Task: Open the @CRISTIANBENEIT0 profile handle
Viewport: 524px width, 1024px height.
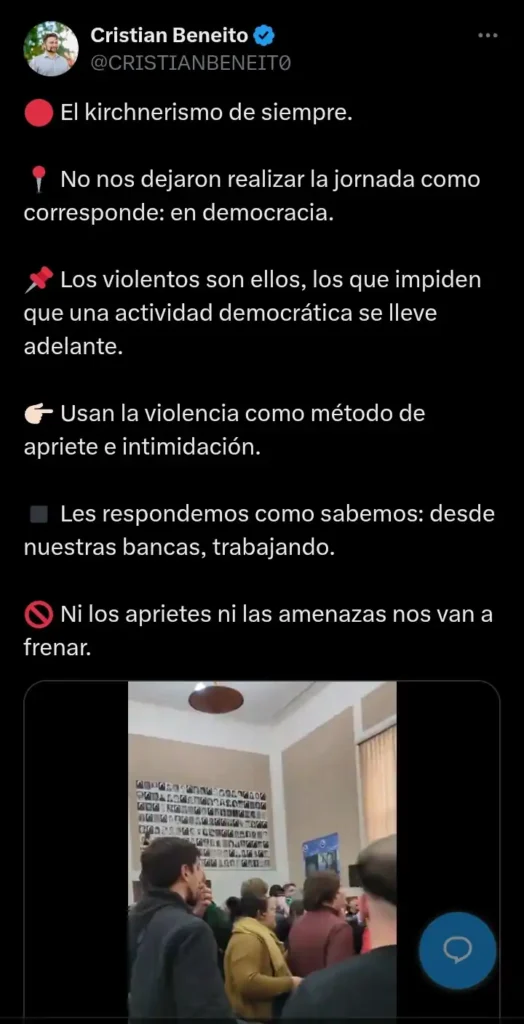Action: pos(191,63)
